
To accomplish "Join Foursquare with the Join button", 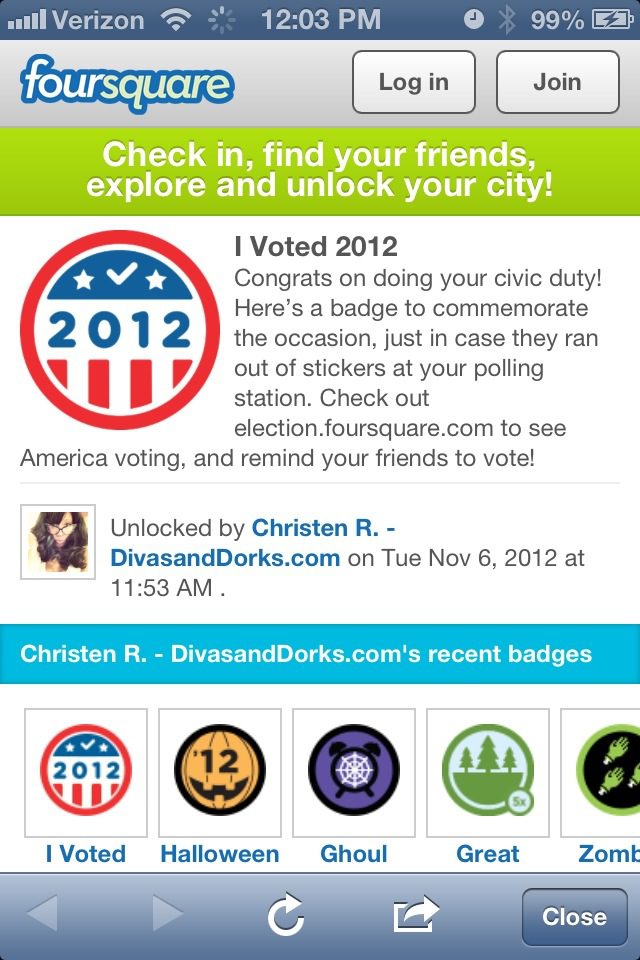I will click(557, 82).
